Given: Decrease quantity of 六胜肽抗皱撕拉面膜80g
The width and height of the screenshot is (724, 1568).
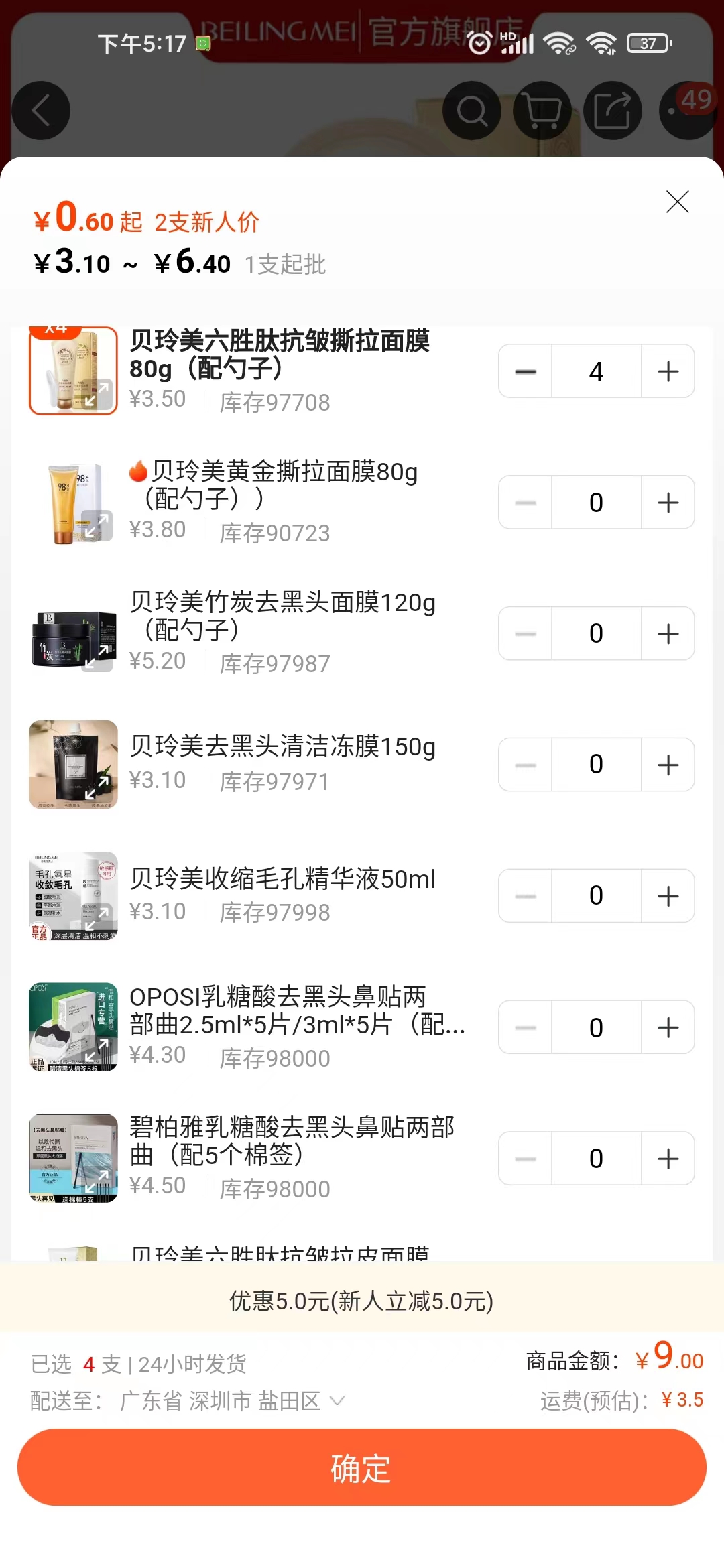Looking at the screenshot, I should click(x=526, y=371).
